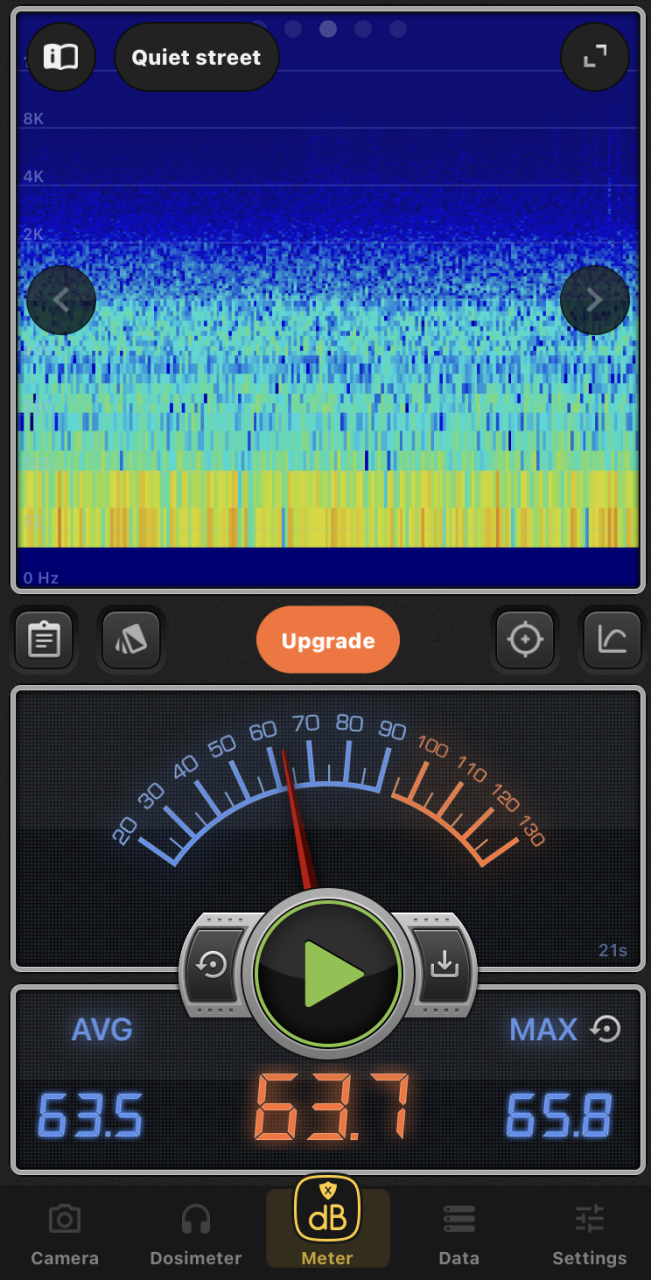Open the Data tab
Image resolution: width=651 pixels, height=1280 pixels.
tap(459, 1236)
